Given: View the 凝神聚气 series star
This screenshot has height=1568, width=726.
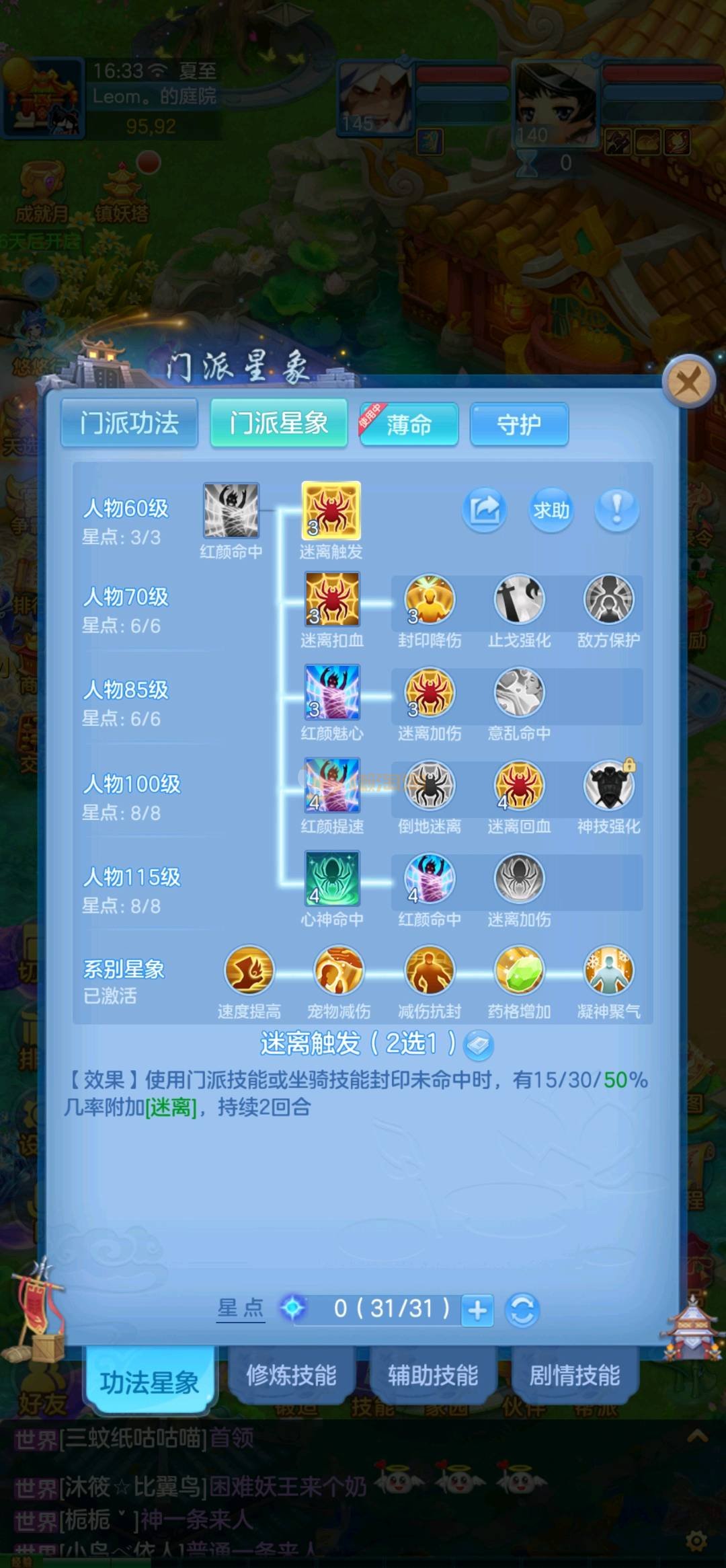Looking at the screenshot, I should pyautogui.click(x=609, y=971).
